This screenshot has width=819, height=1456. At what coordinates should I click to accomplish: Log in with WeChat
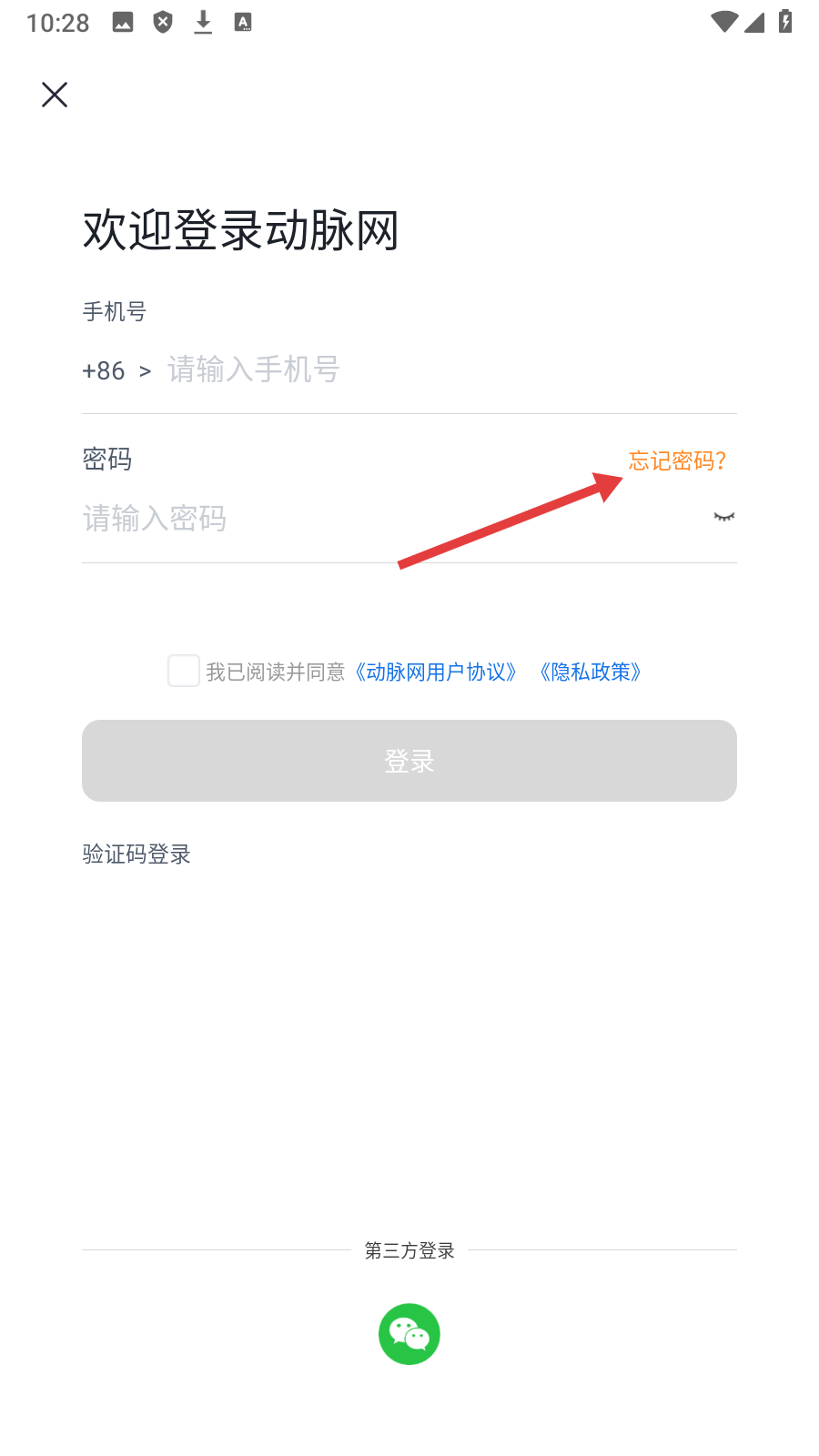[x=409, y=1334]
